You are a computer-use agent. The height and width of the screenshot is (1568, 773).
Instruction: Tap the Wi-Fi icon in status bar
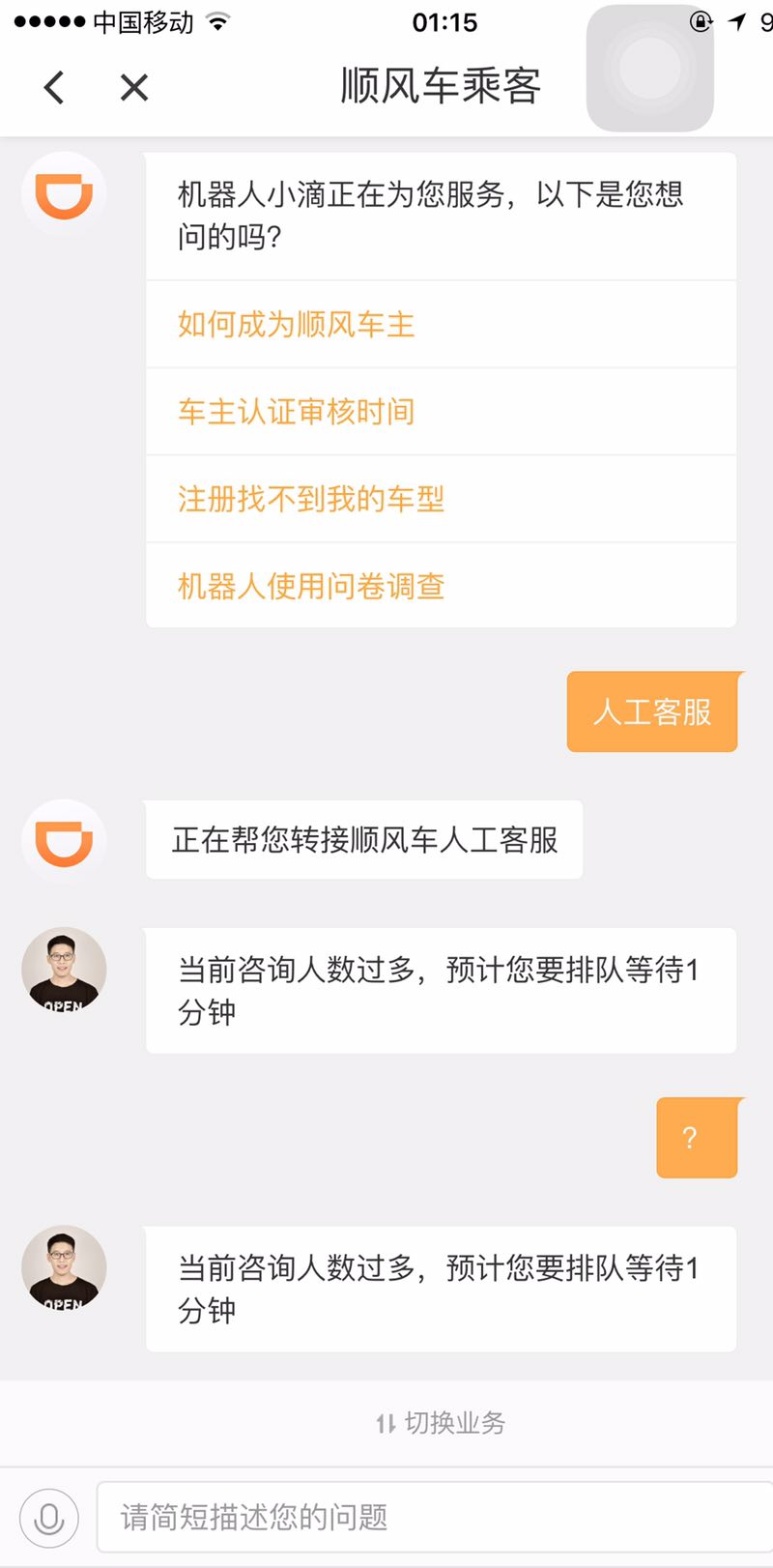[x=217, y=19]
